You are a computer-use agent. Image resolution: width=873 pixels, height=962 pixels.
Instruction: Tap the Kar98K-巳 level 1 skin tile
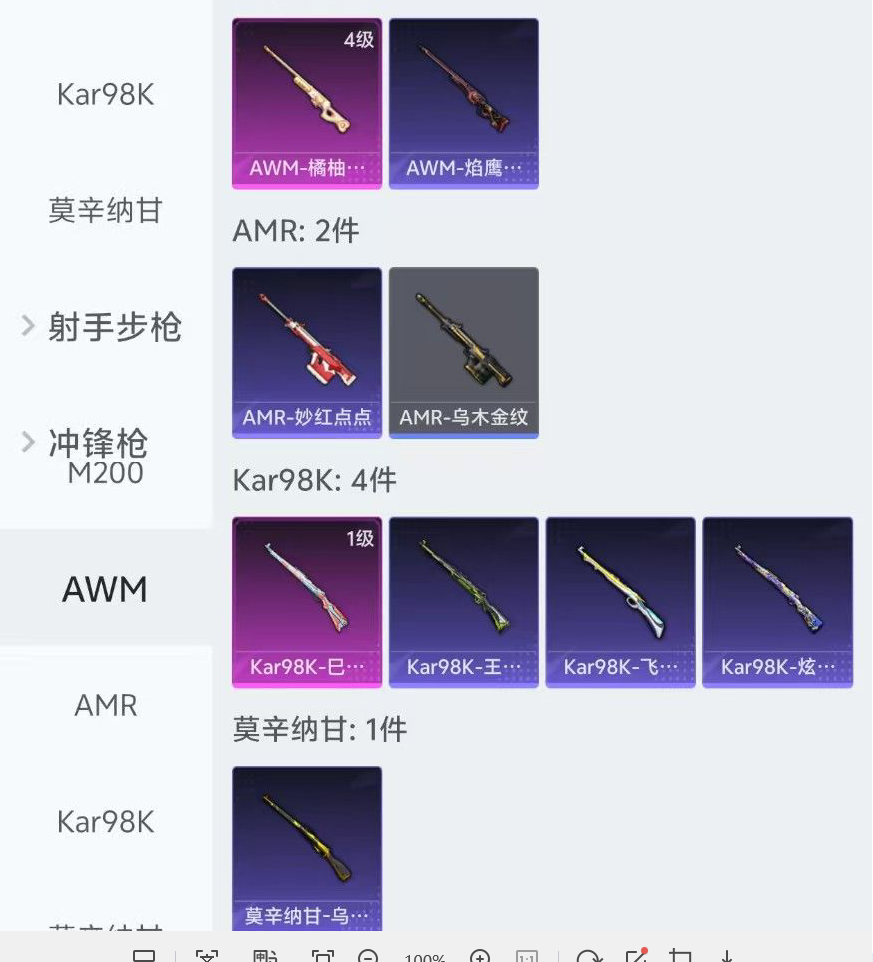[x=307, y=602]
